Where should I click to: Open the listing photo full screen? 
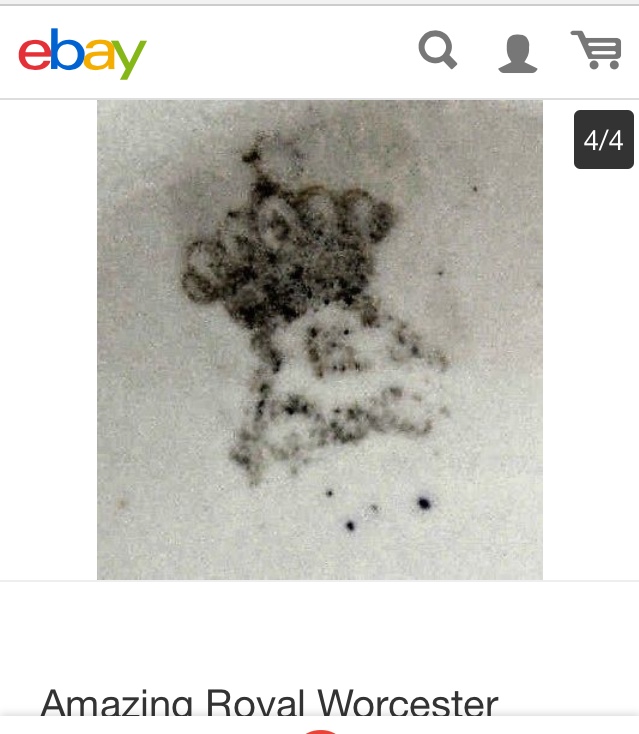(319, 340)
